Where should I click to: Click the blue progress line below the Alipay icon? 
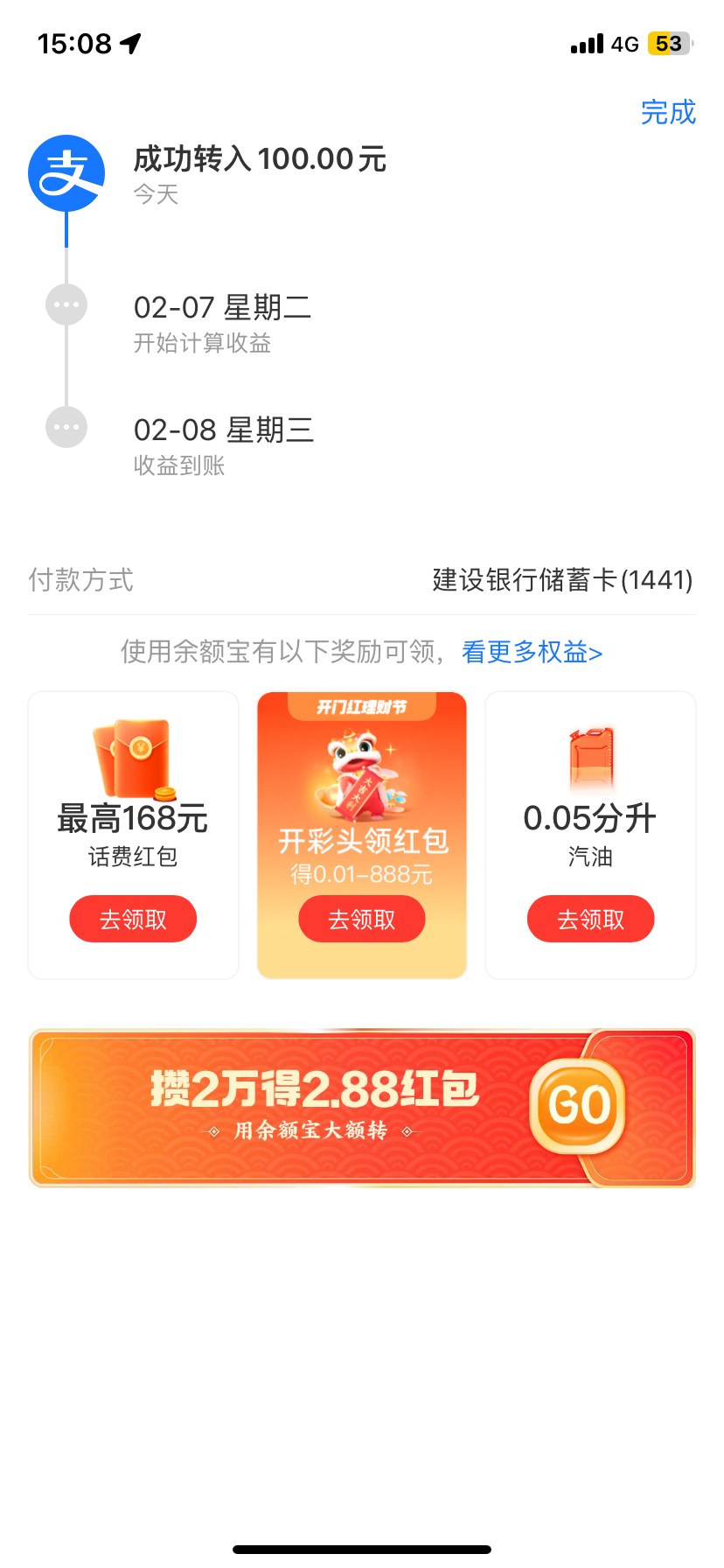(x=66, y=230)
